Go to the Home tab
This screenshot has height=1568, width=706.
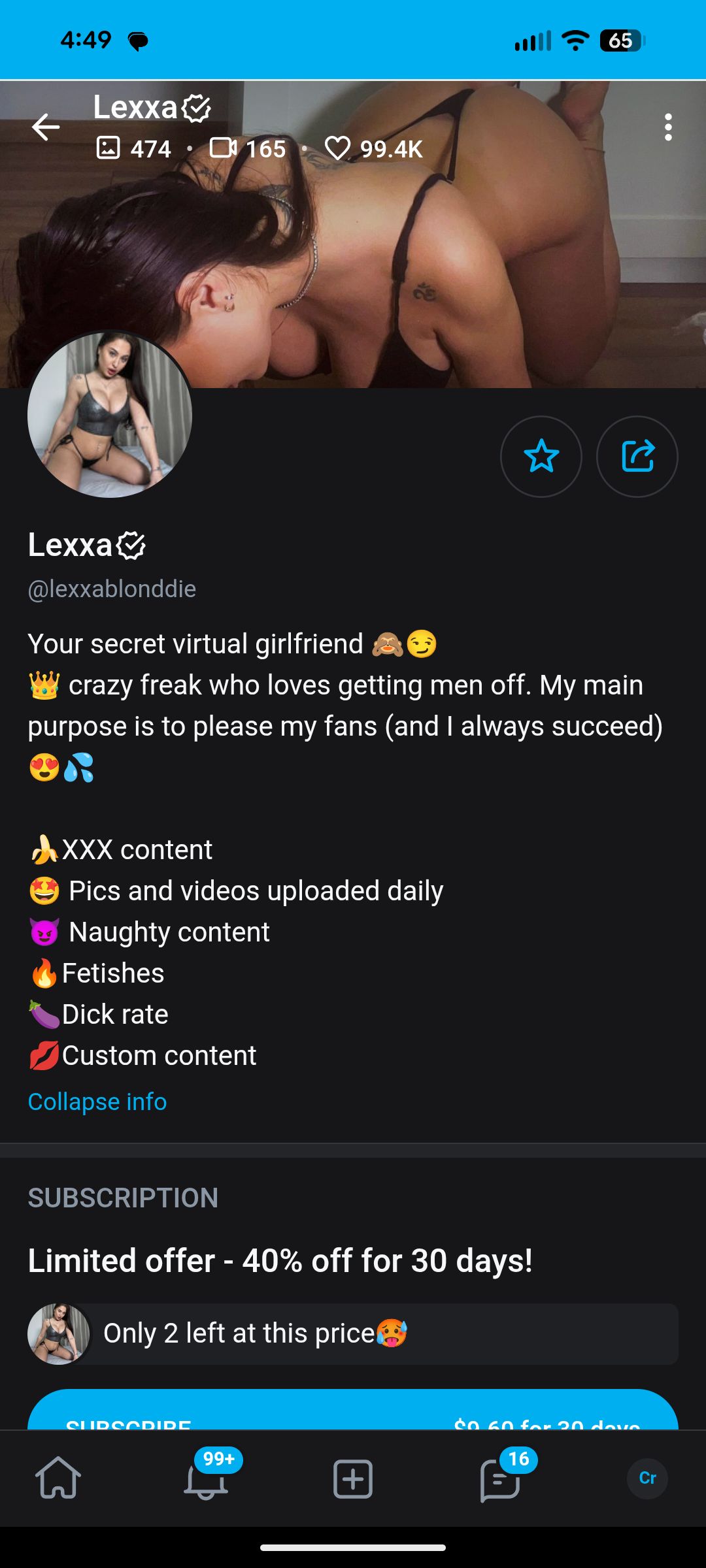(58, 1478)
